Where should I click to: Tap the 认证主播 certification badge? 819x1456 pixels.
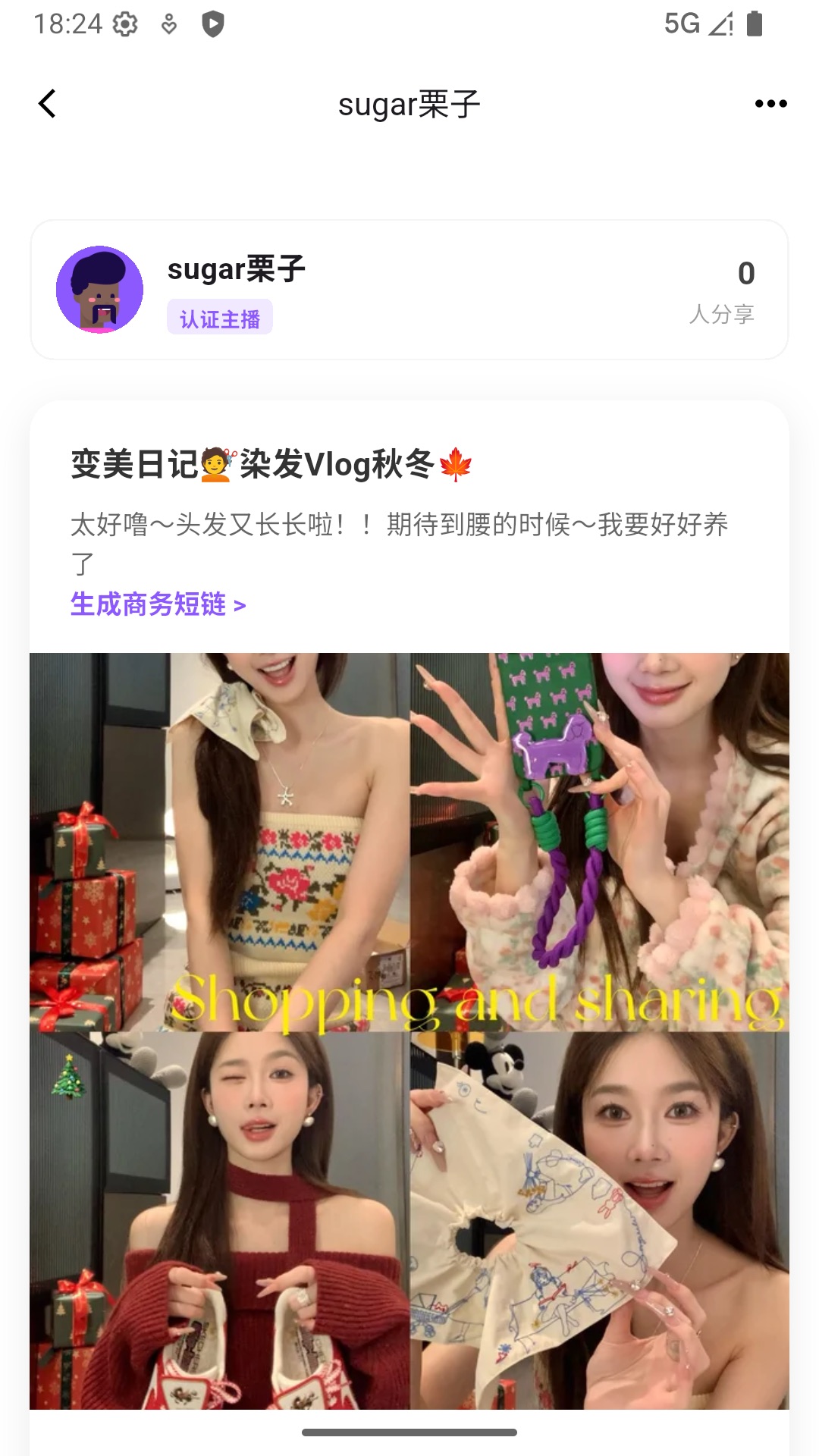pyautogui.click(x=220, y=319)
